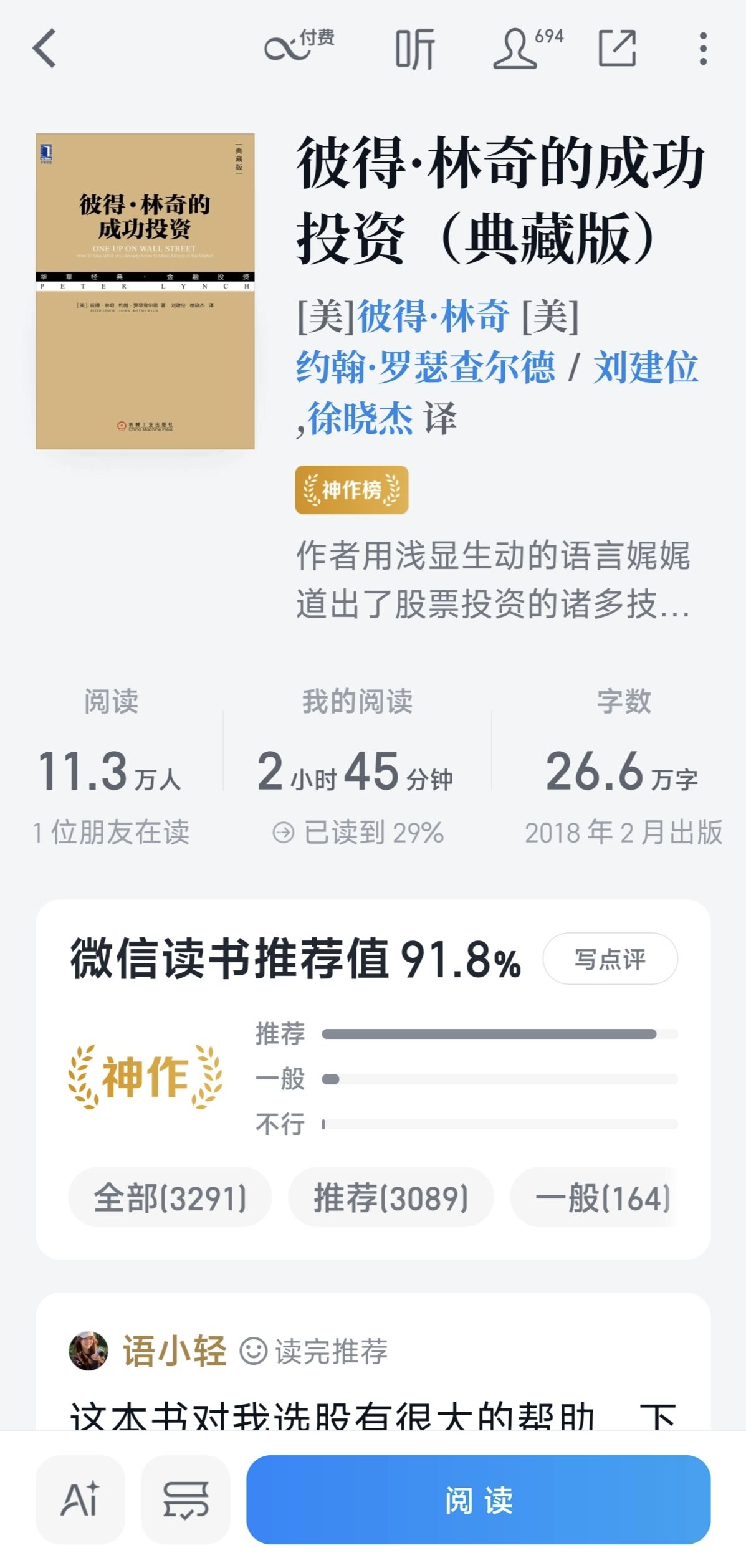Filter reviews by 推荐(3089)
The image size is (746, 1568).
tap(390, 1197)
